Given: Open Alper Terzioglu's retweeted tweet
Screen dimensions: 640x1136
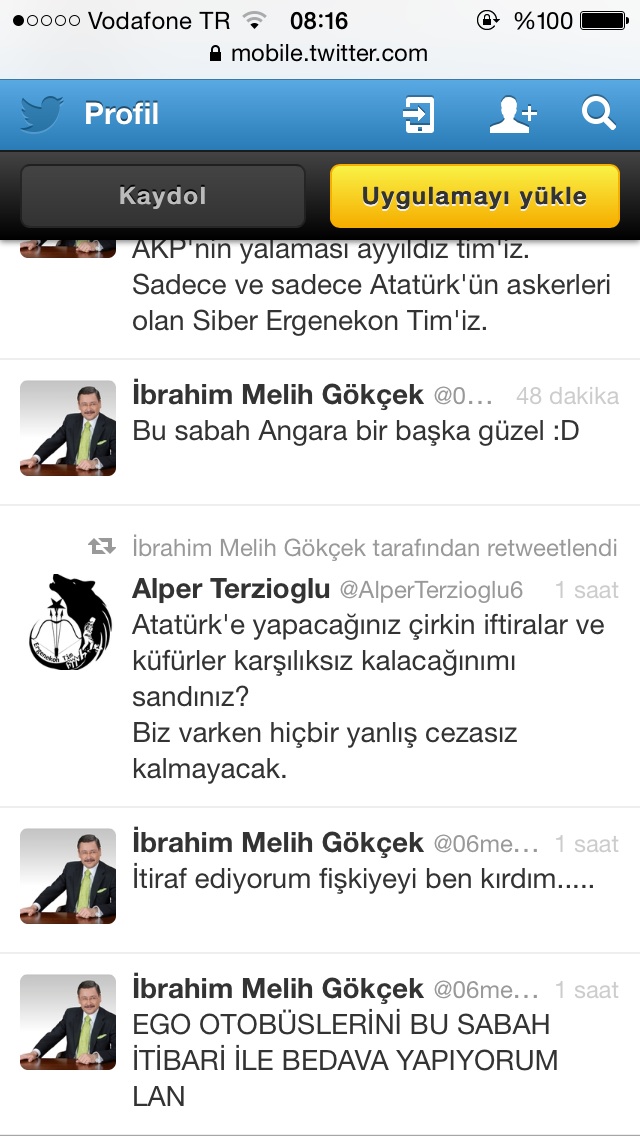Looking at the screenshot, I should coord(370,698).
